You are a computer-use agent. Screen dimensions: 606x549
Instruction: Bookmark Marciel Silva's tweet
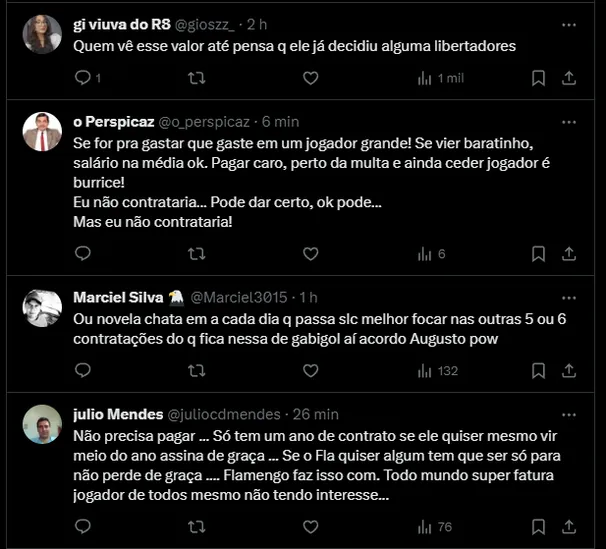coord(538,370)
